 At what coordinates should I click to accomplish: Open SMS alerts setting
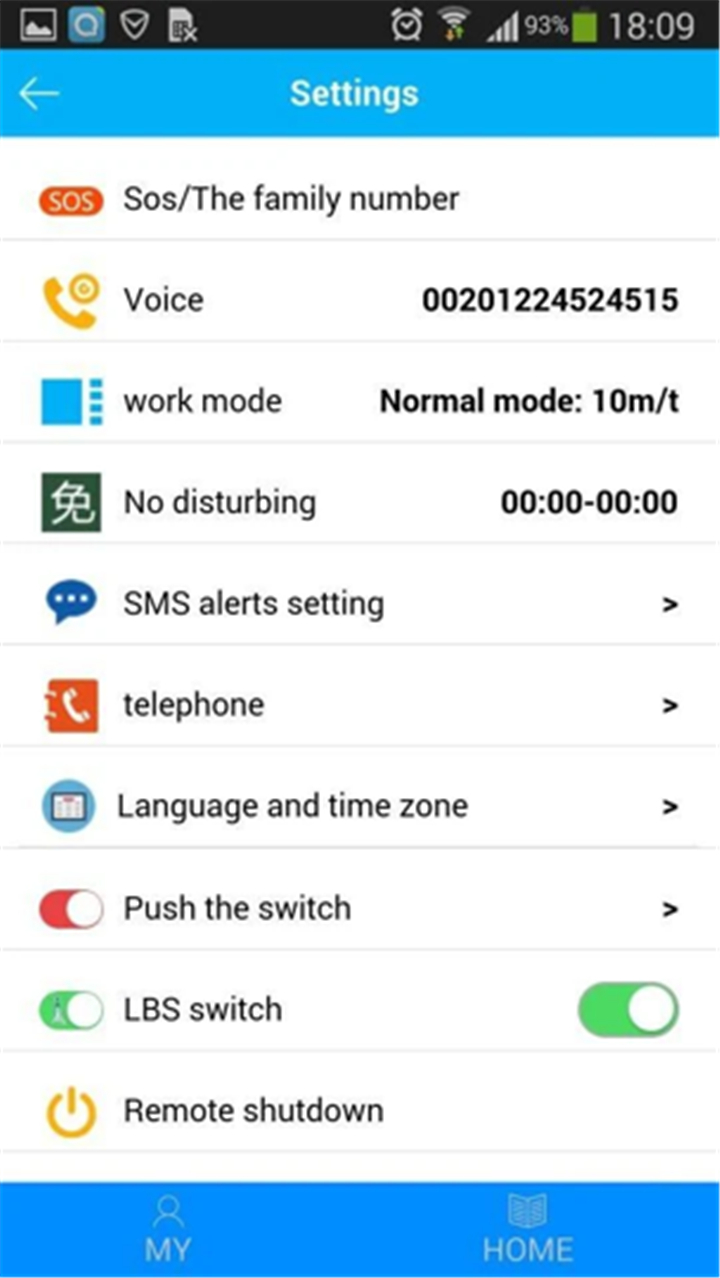(x=360, y=603)
